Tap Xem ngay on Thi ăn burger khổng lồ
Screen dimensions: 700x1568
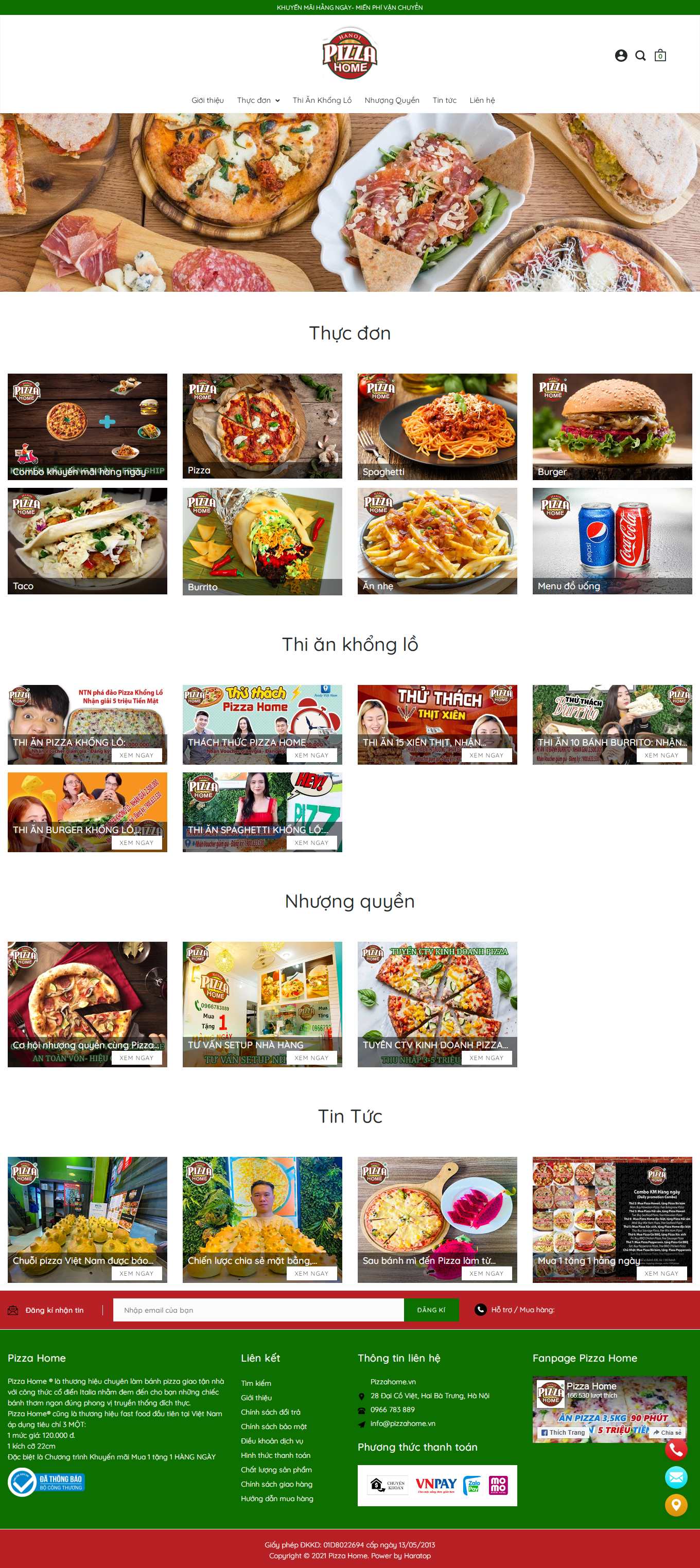pyautogui.click(x=136, y=842)
